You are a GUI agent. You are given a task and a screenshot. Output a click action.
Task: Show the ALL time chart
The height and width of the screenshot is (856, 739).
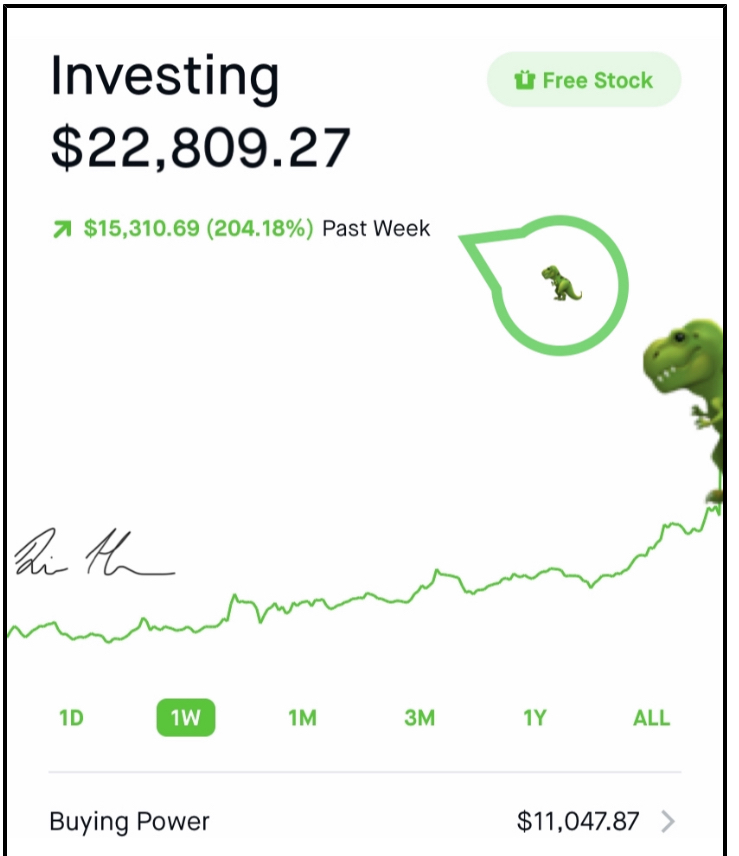[651, 718]
